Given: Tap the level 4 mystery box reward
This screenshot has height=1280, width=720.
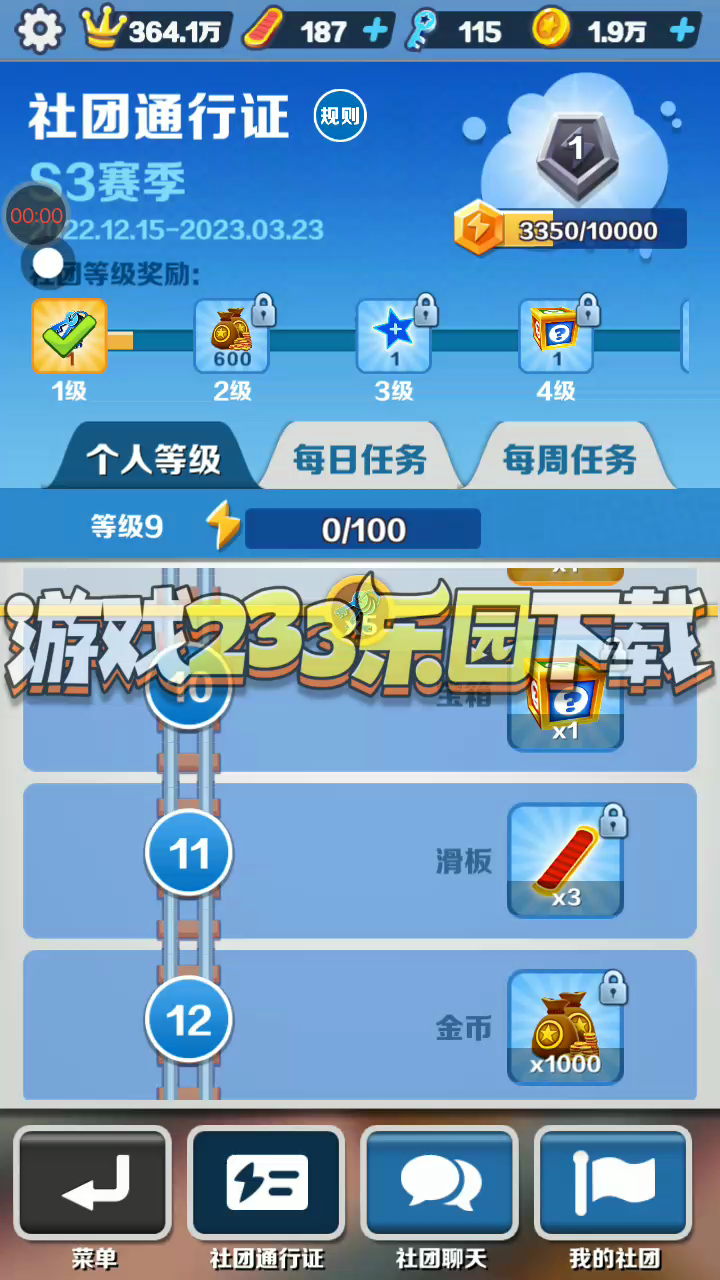Looking at the screenshot, I should coord(556,336).
